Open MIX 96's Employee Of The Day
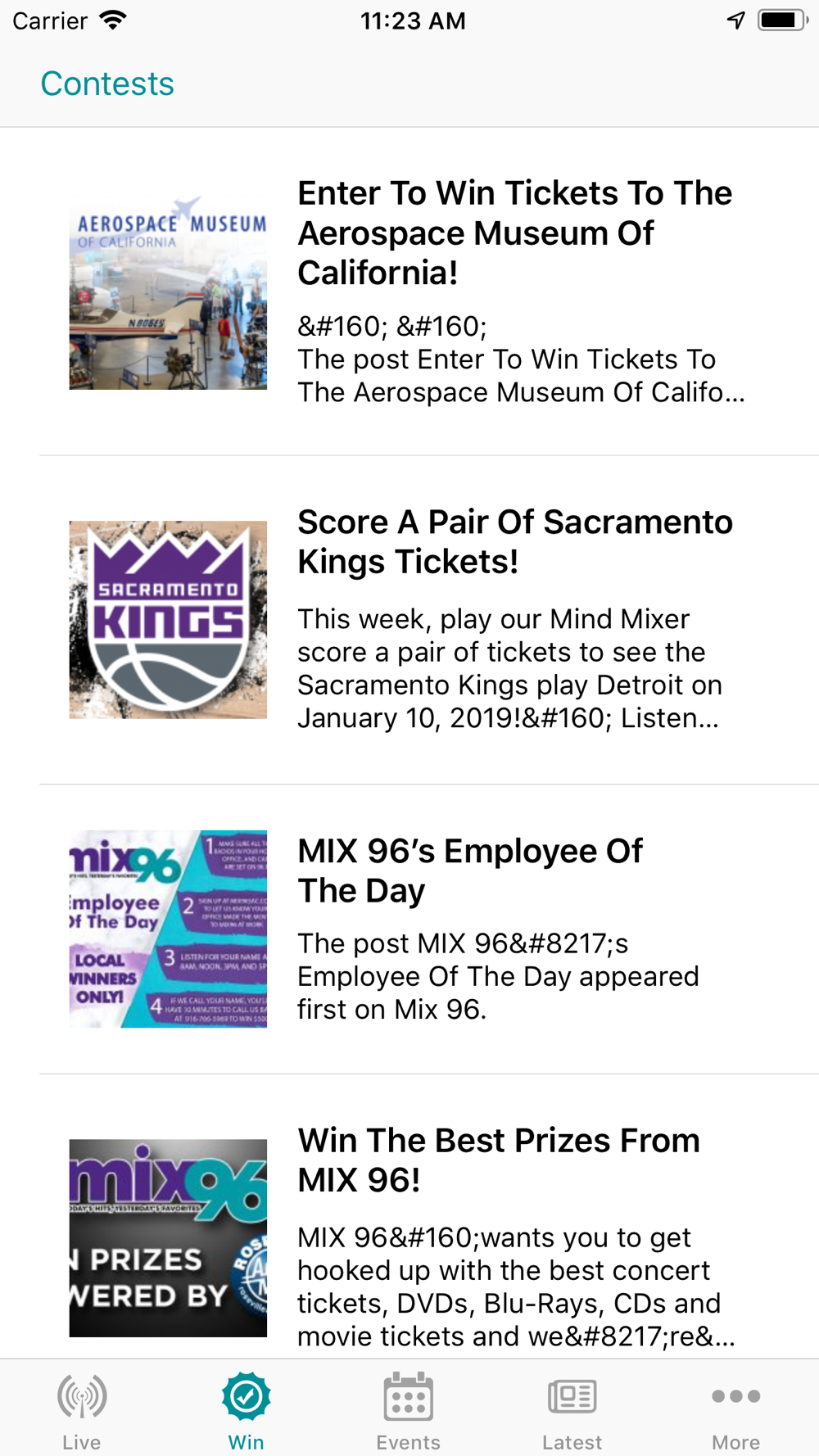 click(x=409, y=929)
